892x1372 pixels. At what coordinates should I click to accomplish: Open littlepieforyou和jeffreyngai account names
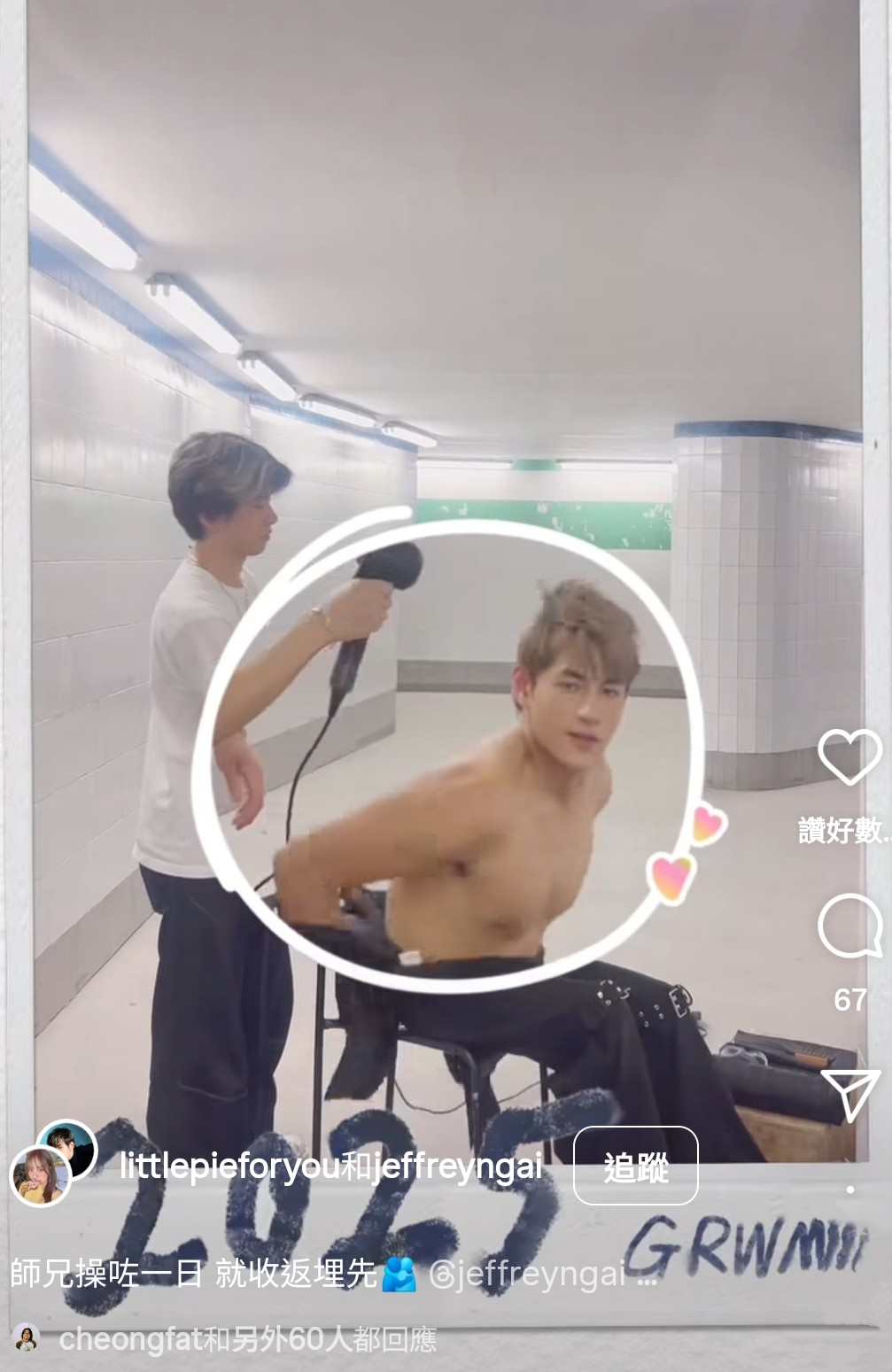[x=330, y=1167]
